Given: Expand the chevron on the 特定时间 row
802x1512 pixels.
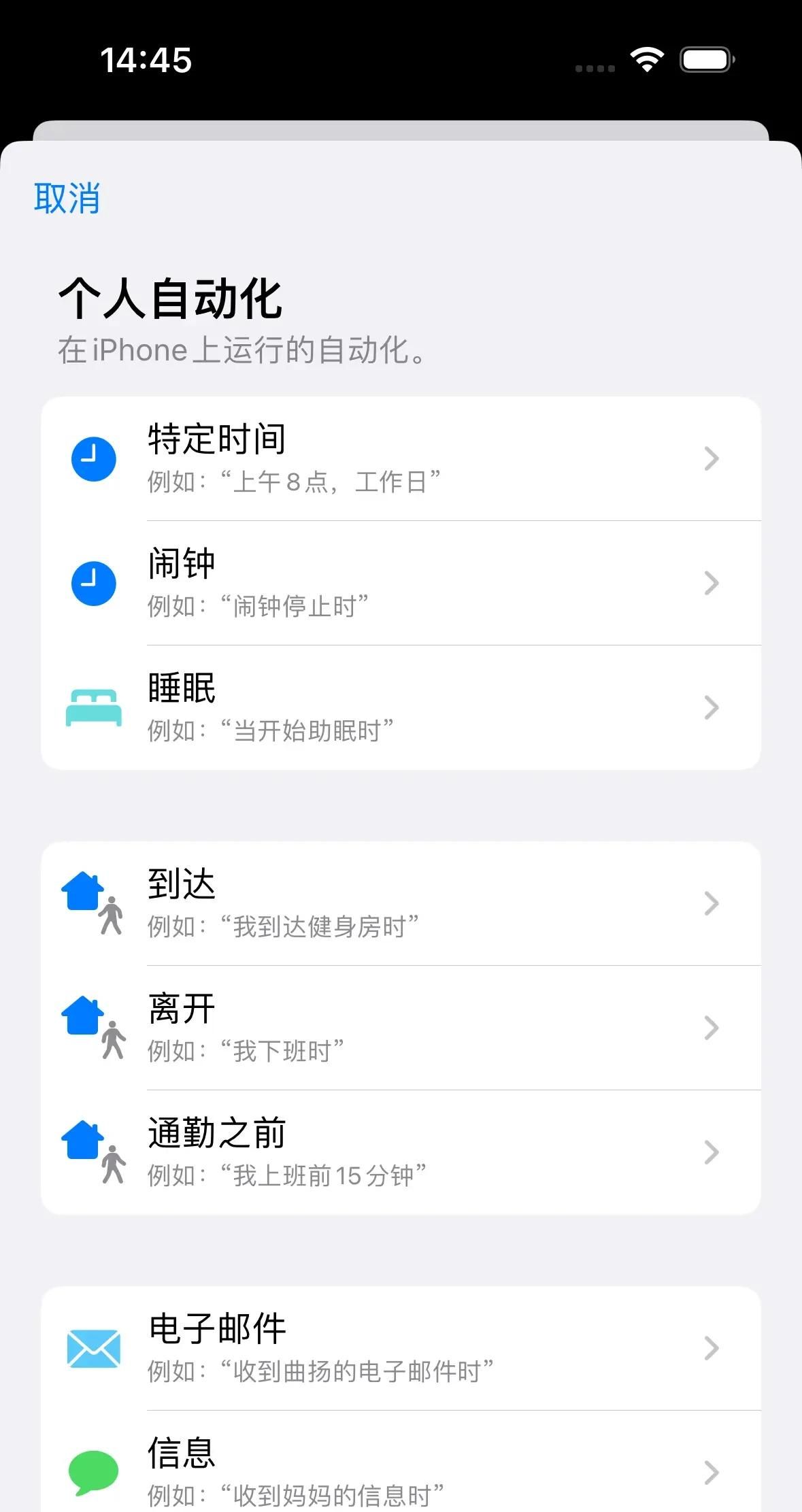Looking at the screenshot, I should pyautogui.click(x=712, y=458).
